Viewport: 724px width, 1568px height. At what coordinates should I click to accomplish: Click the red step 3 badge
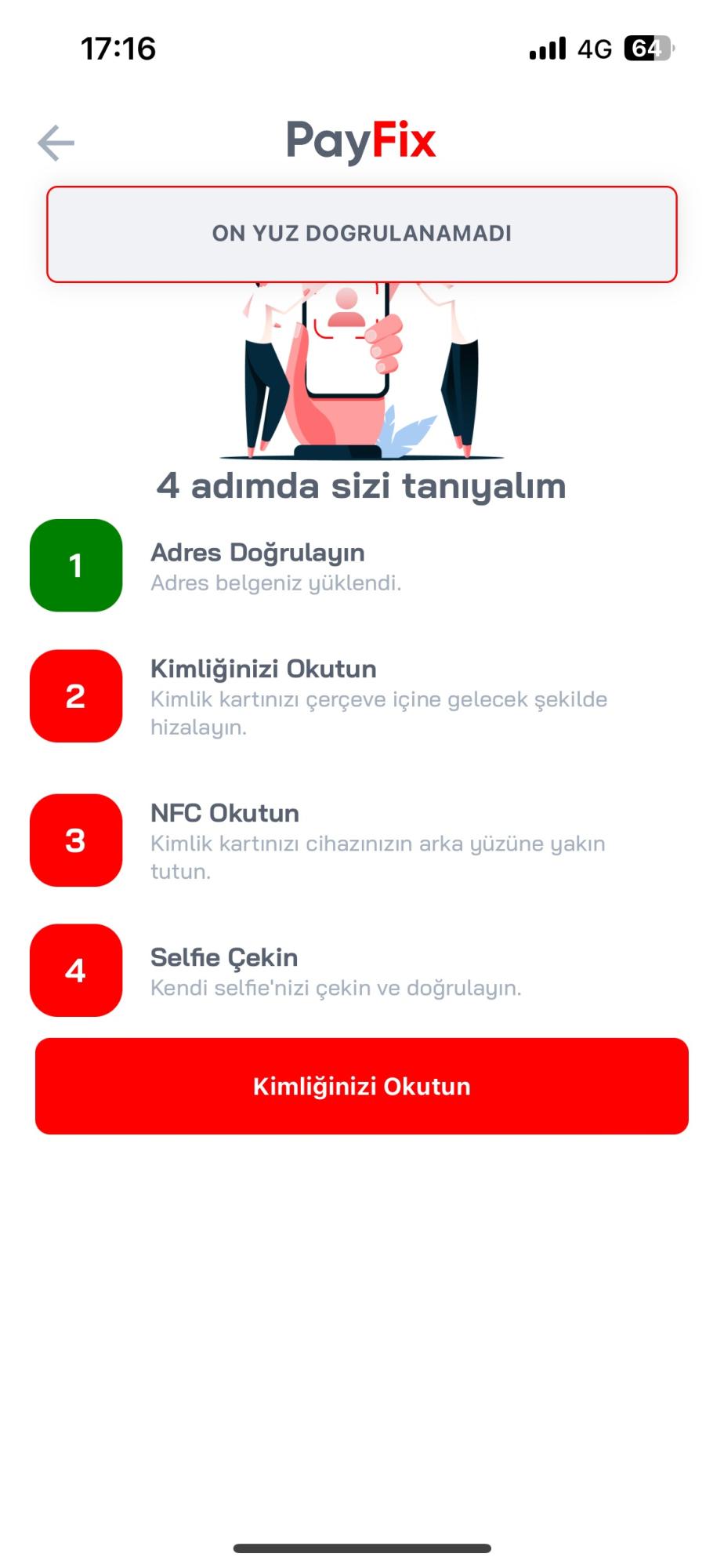tap(75, 840)
